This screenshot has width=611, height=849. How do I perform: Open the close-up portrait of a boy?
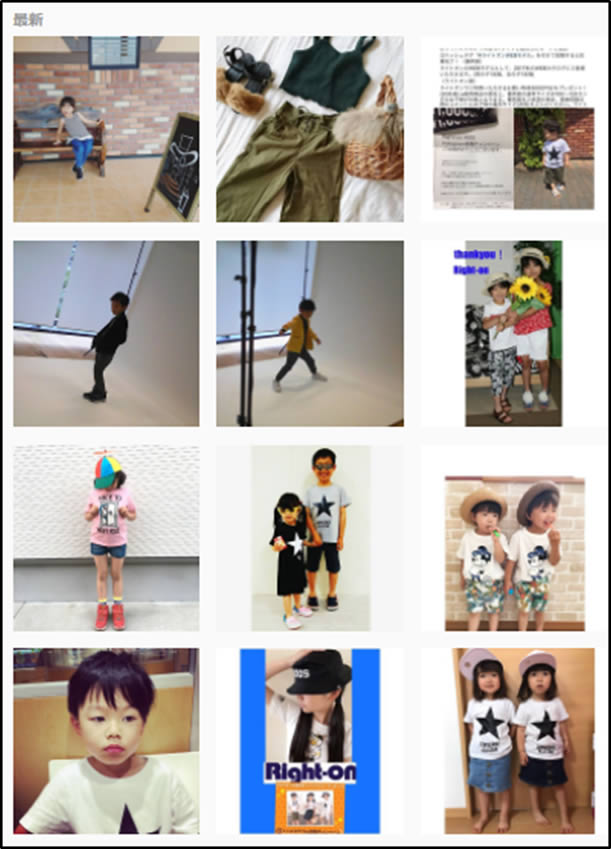(x=106, y=741)
